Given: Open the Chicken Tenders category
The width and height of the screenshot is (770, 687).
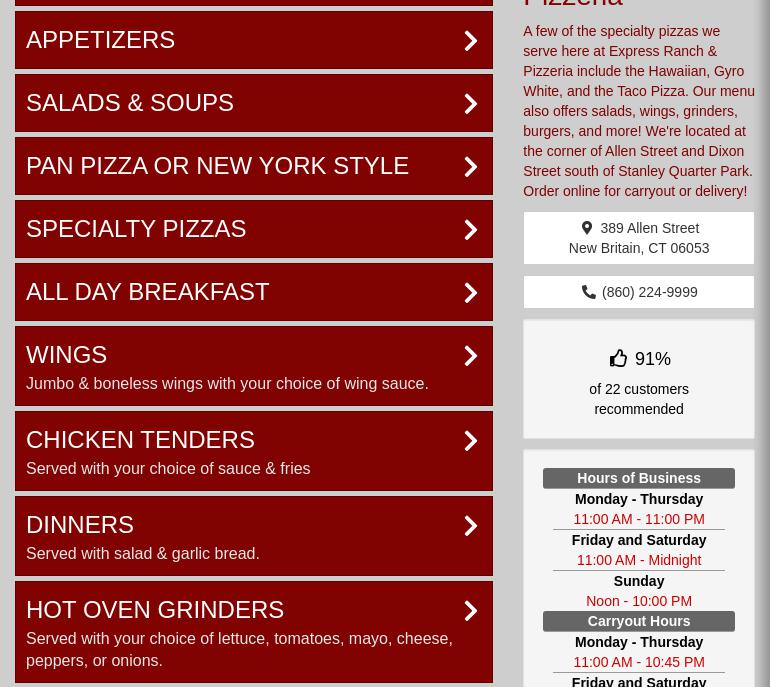Looking at the screenshot, I should point(253,451).
